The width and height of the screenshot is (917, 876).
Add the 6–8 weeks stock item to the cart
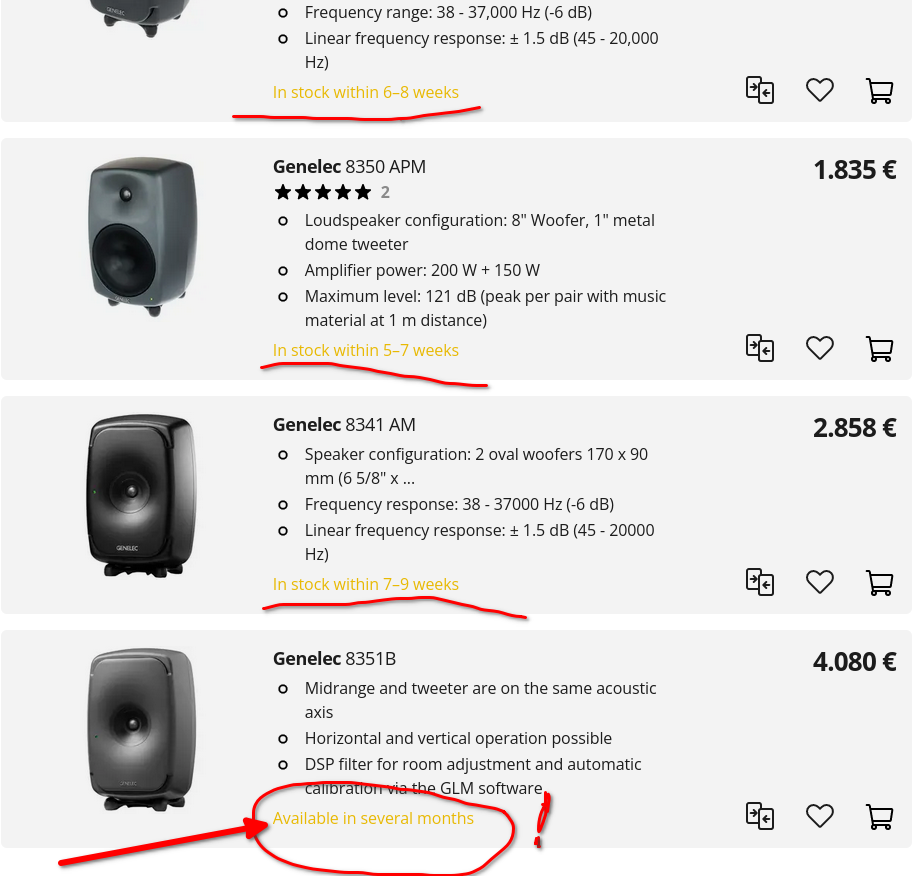pos(879,91)
